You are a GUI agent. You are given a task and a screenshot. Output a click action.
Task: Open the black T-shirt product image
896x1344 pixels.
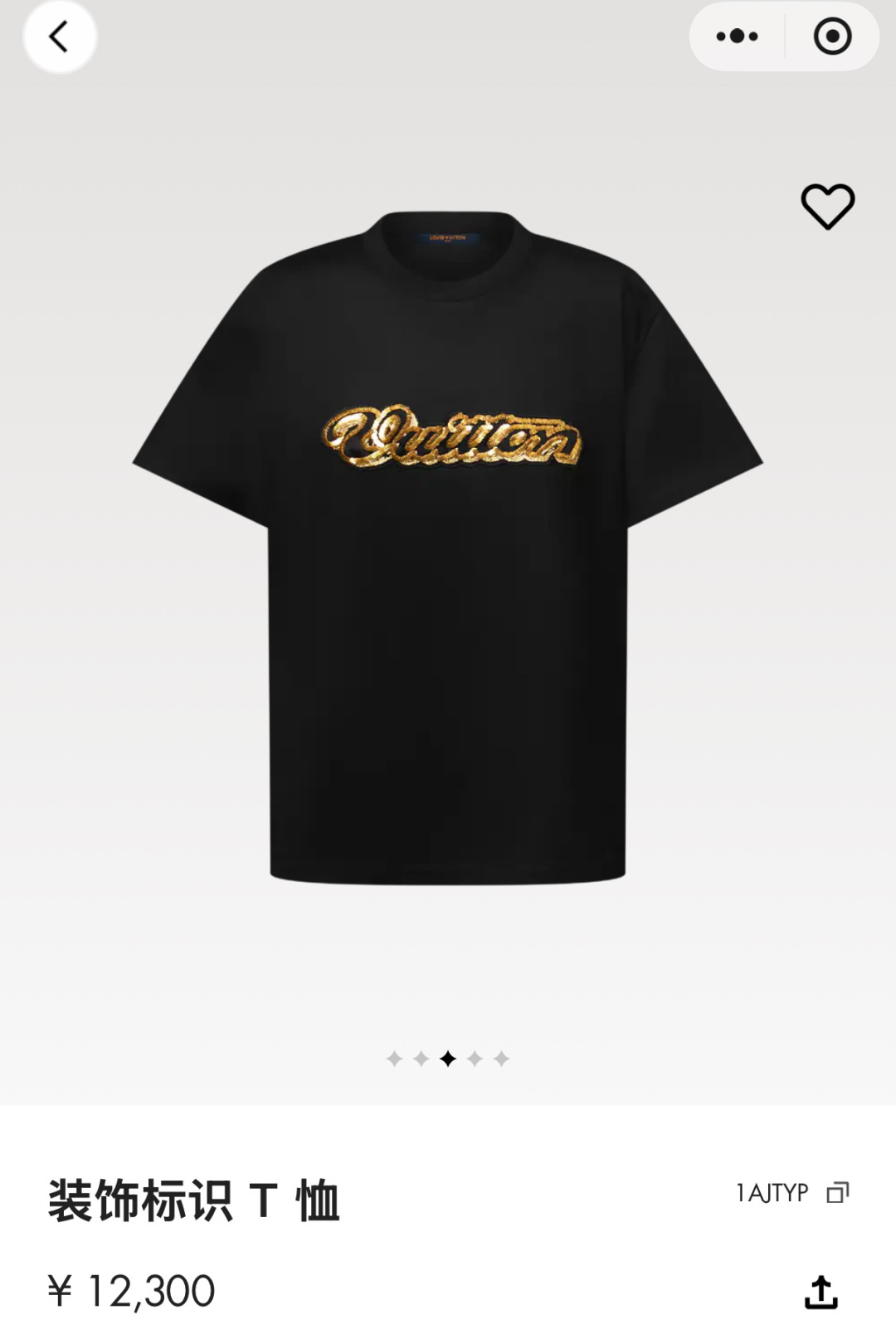pyautogui.click(x=448, y=548)
